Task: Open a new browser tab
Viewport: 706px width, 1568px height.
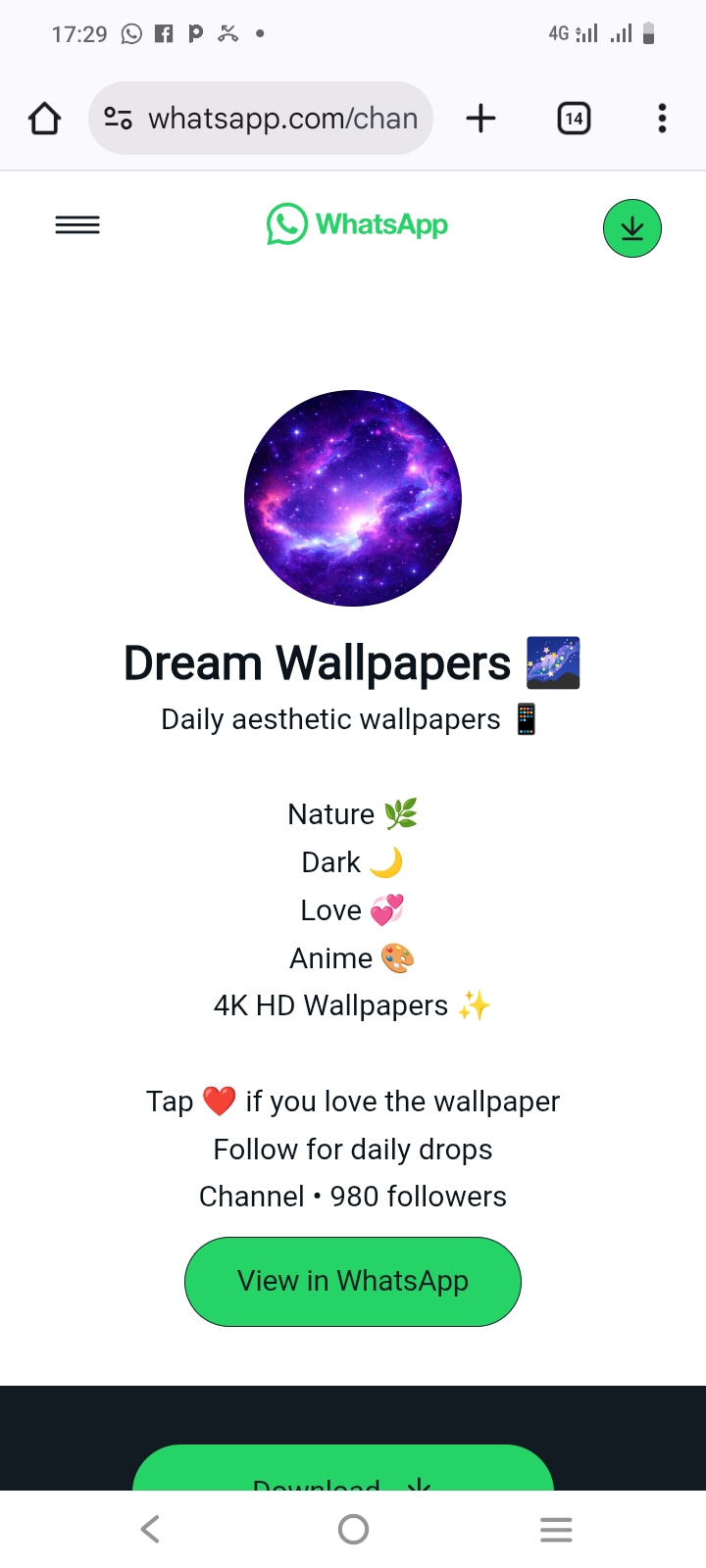Action: click(x=480, y=119)
